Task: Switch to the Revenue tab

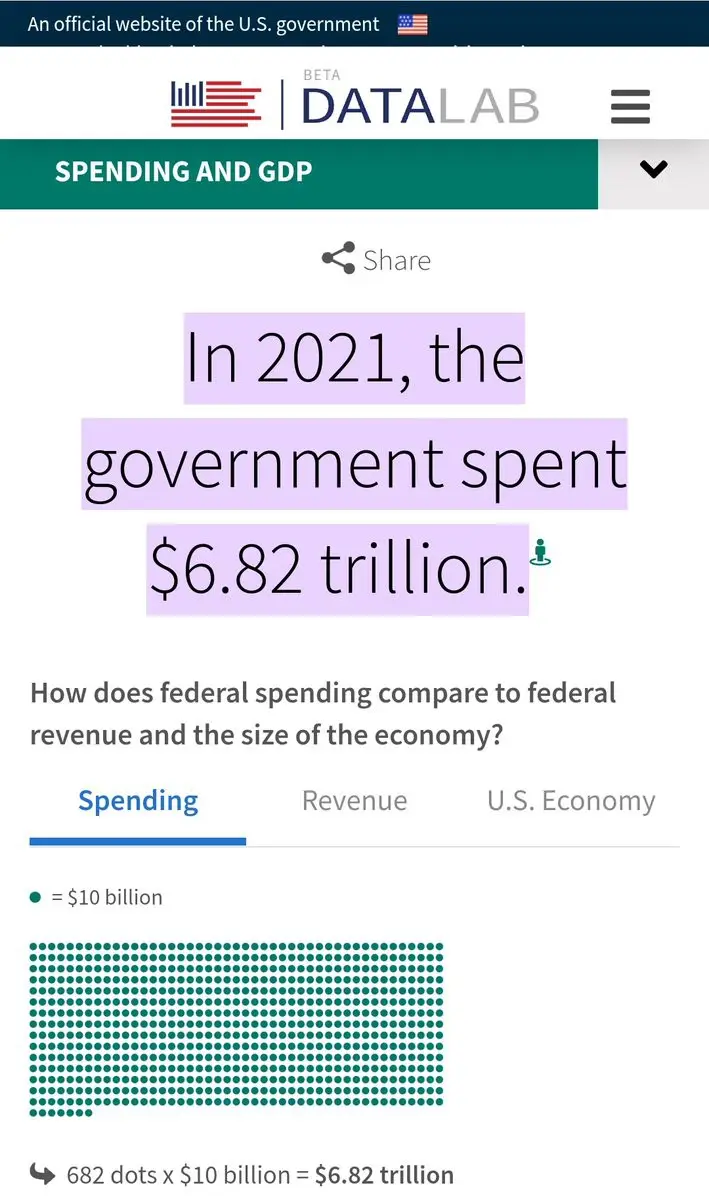Action: [354, 801]
